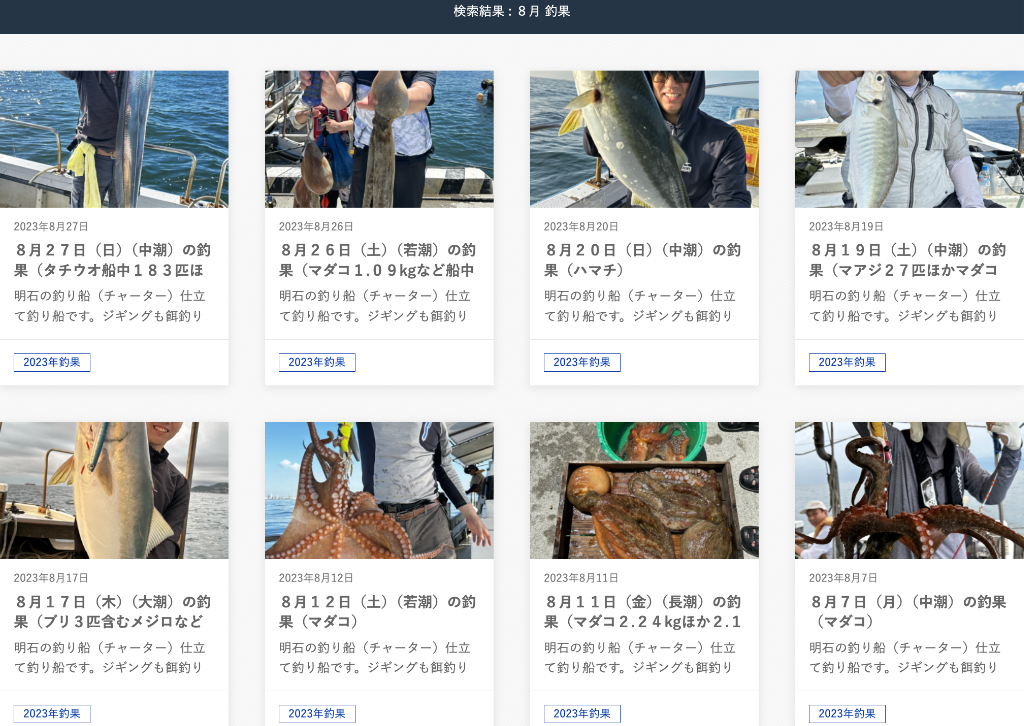This screenshot has width=1024, height=726.
Task: Open the 8月26日 マダコ1.09kg report
Action: pos(377,259)
